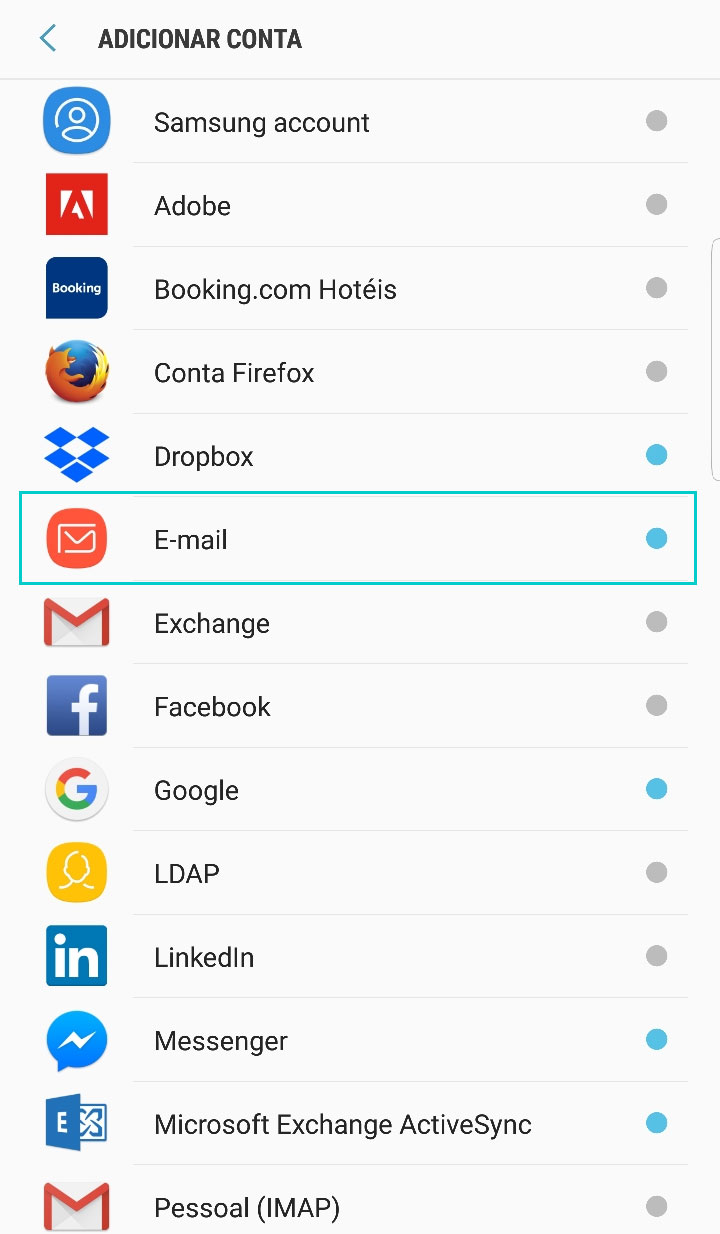Open Conta Firefox
Viewport: 720px width, 1234px height.
(x=360, y=372)
